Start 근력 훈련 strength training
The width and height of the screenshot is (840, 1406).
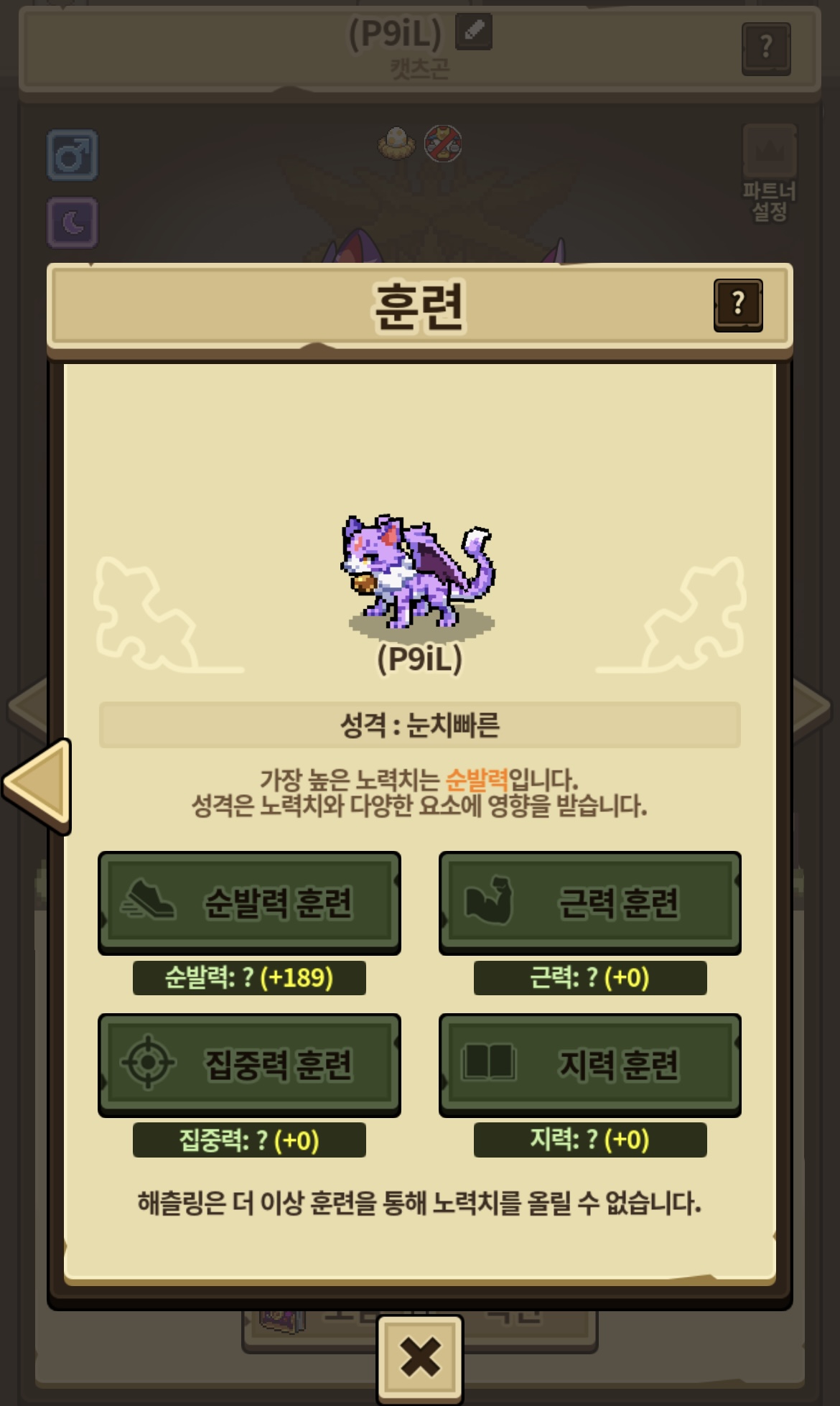pos(590,903)
